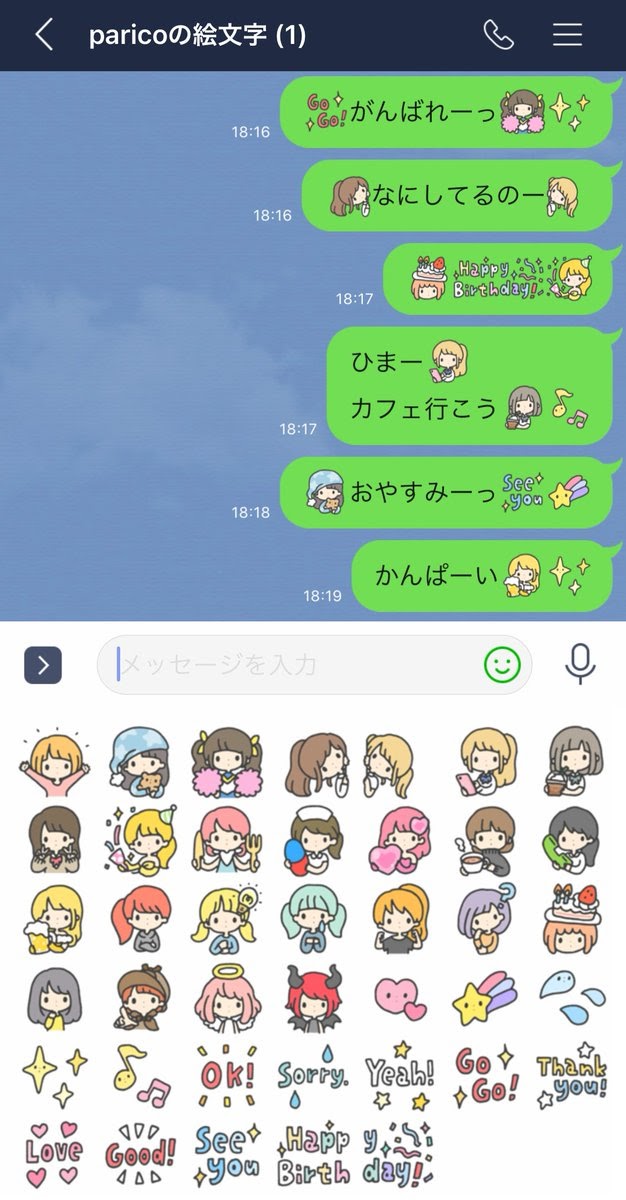This screenshot has width=626, height=1200.
Task: Focus the メッセージを入力 text field
Action: click(x=290, y=665)
